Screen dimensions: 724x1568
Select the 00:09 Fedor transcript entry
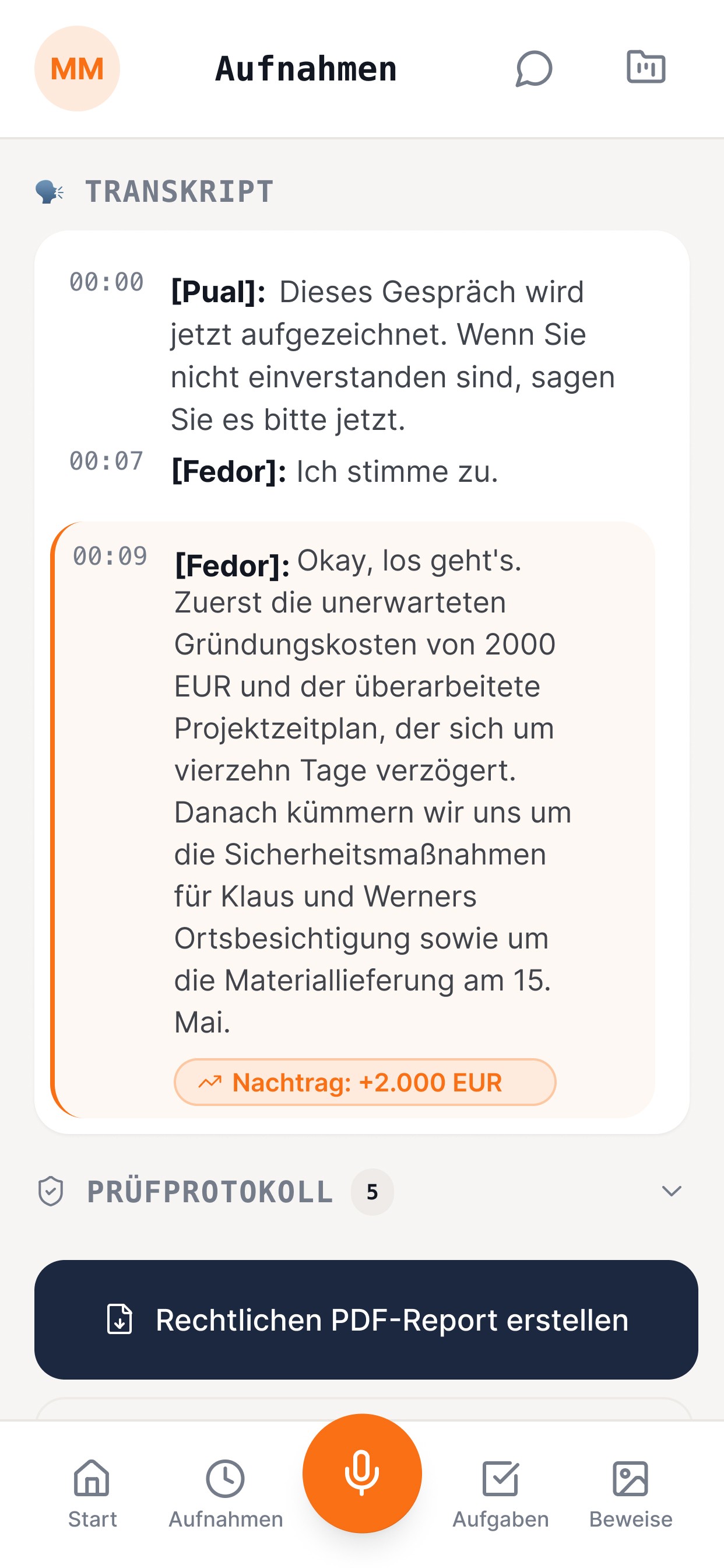point(353,820)
